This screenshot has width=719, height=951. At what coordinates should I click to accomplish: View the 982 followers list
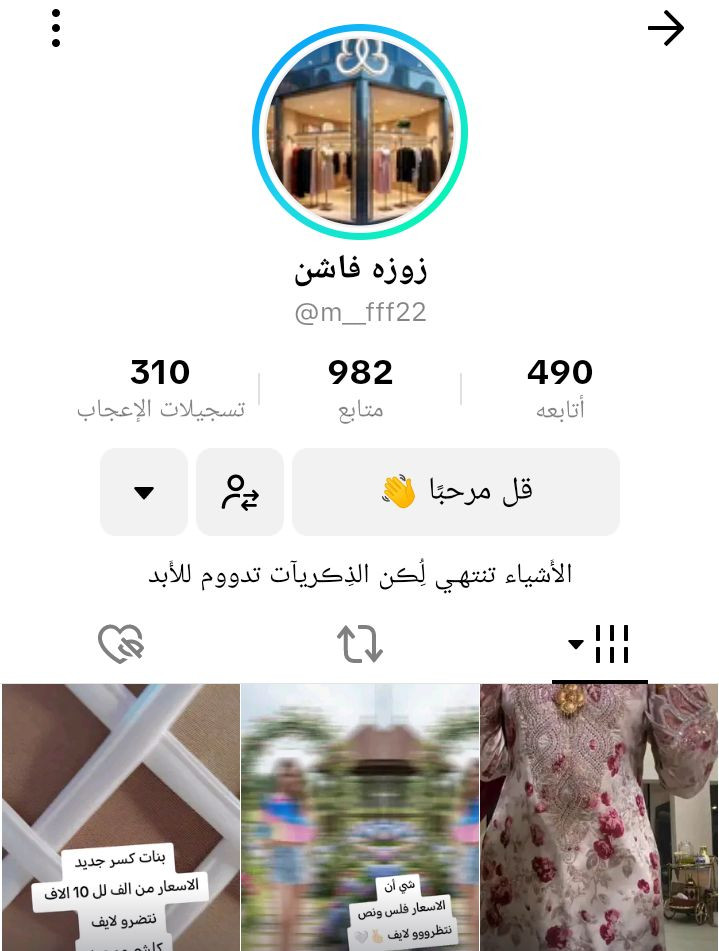click(x=360, y=388)
